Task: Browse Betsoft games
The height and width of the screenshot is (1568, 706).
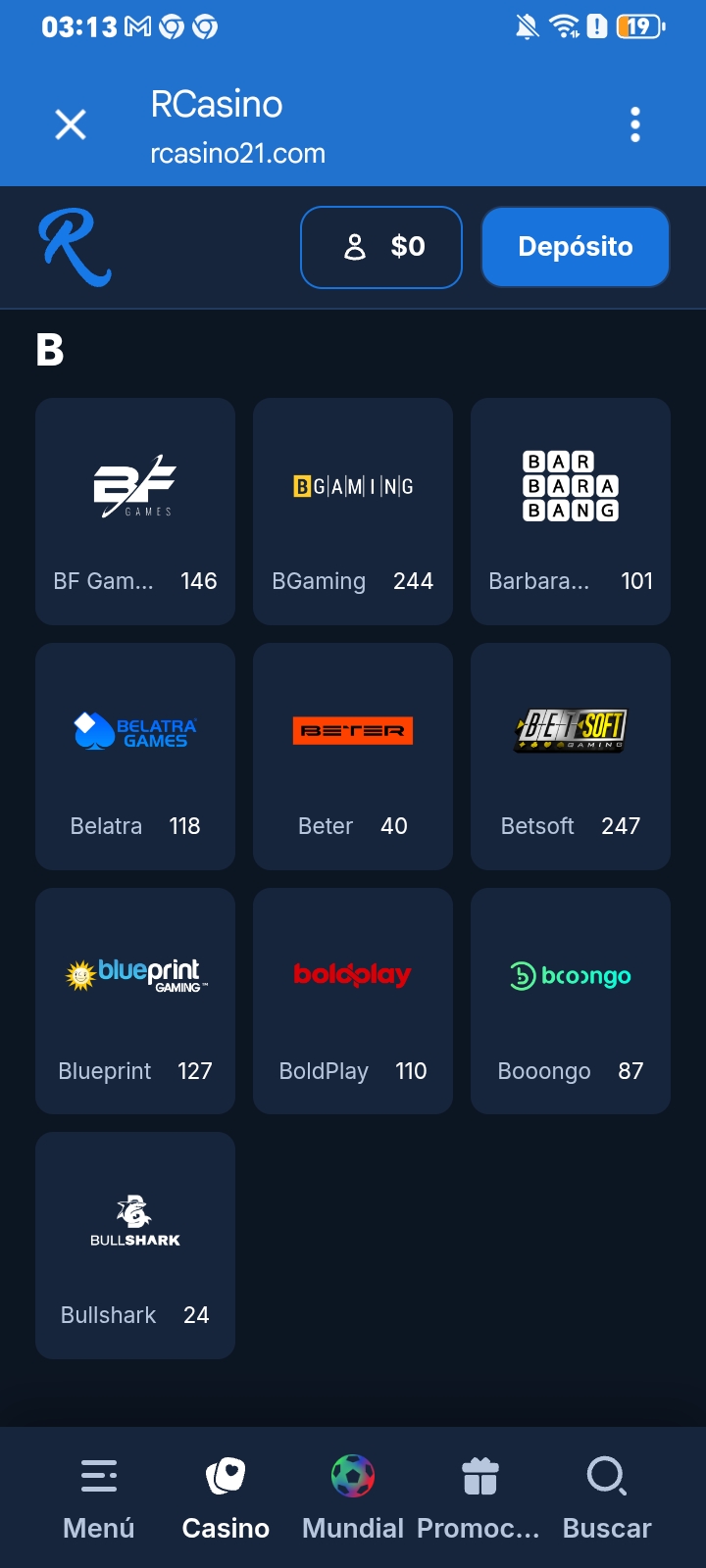Action: point(571,757)
